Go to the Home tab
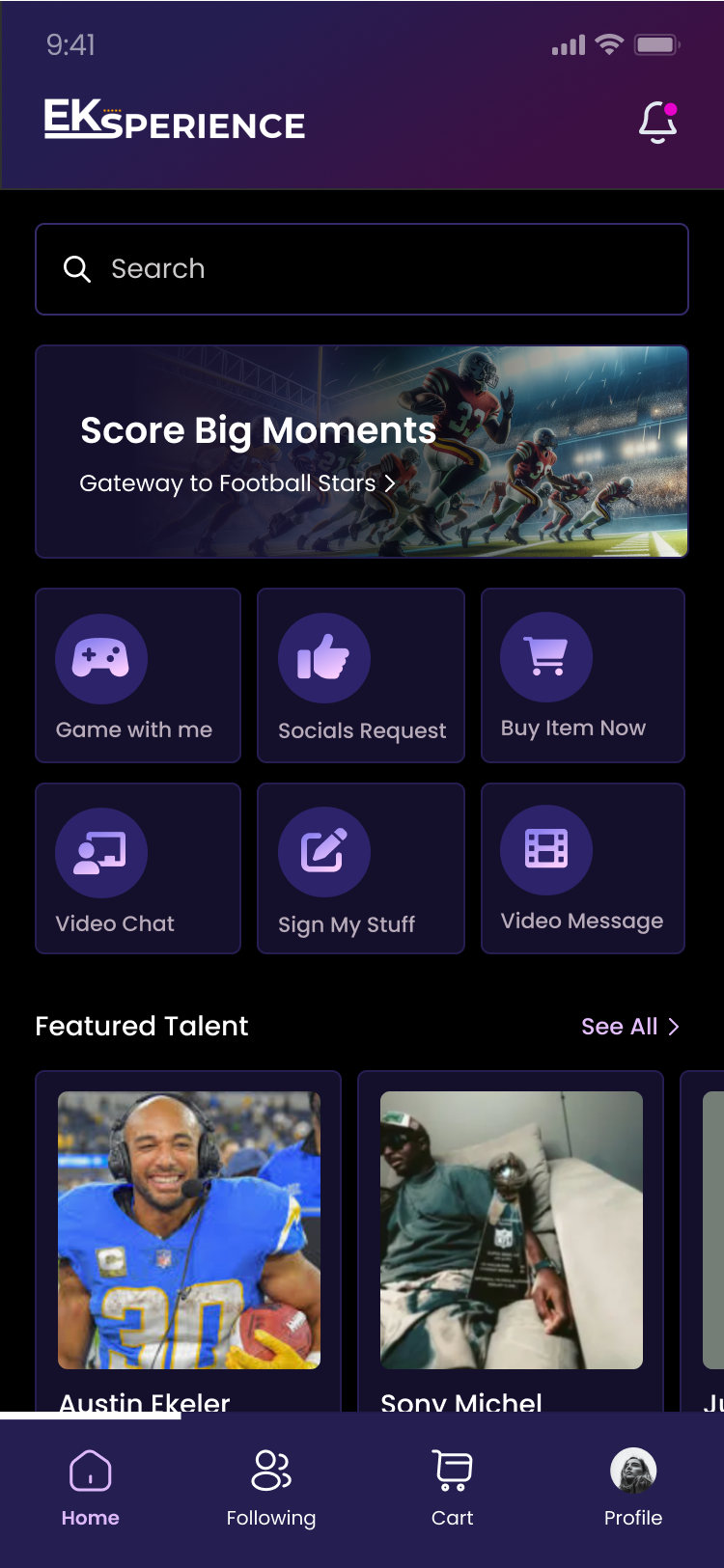 [91, 1489]
